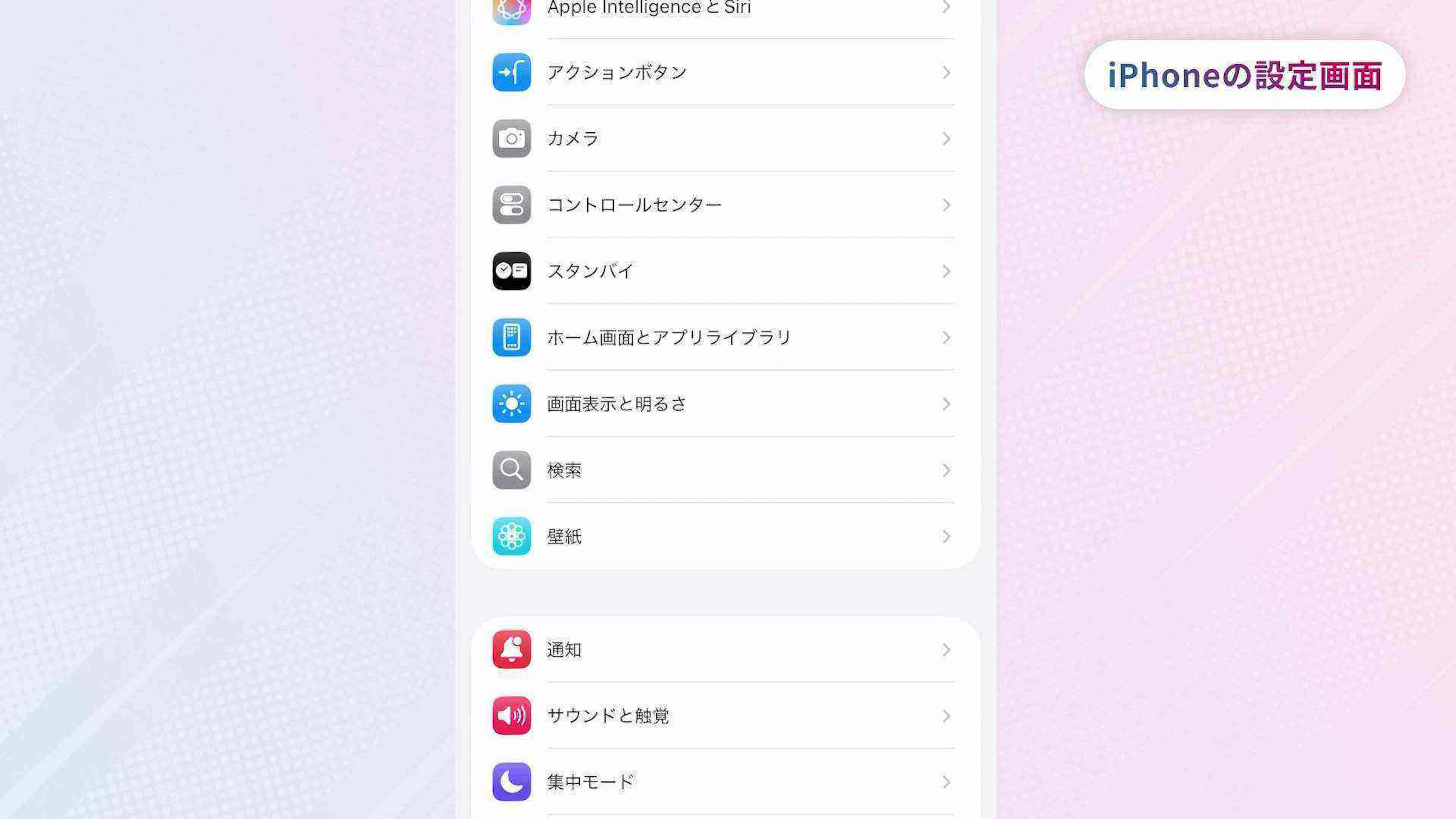1456x819 pixels.
Task: Open 画面表示と明るさ settings
Action: pos(617,403)
